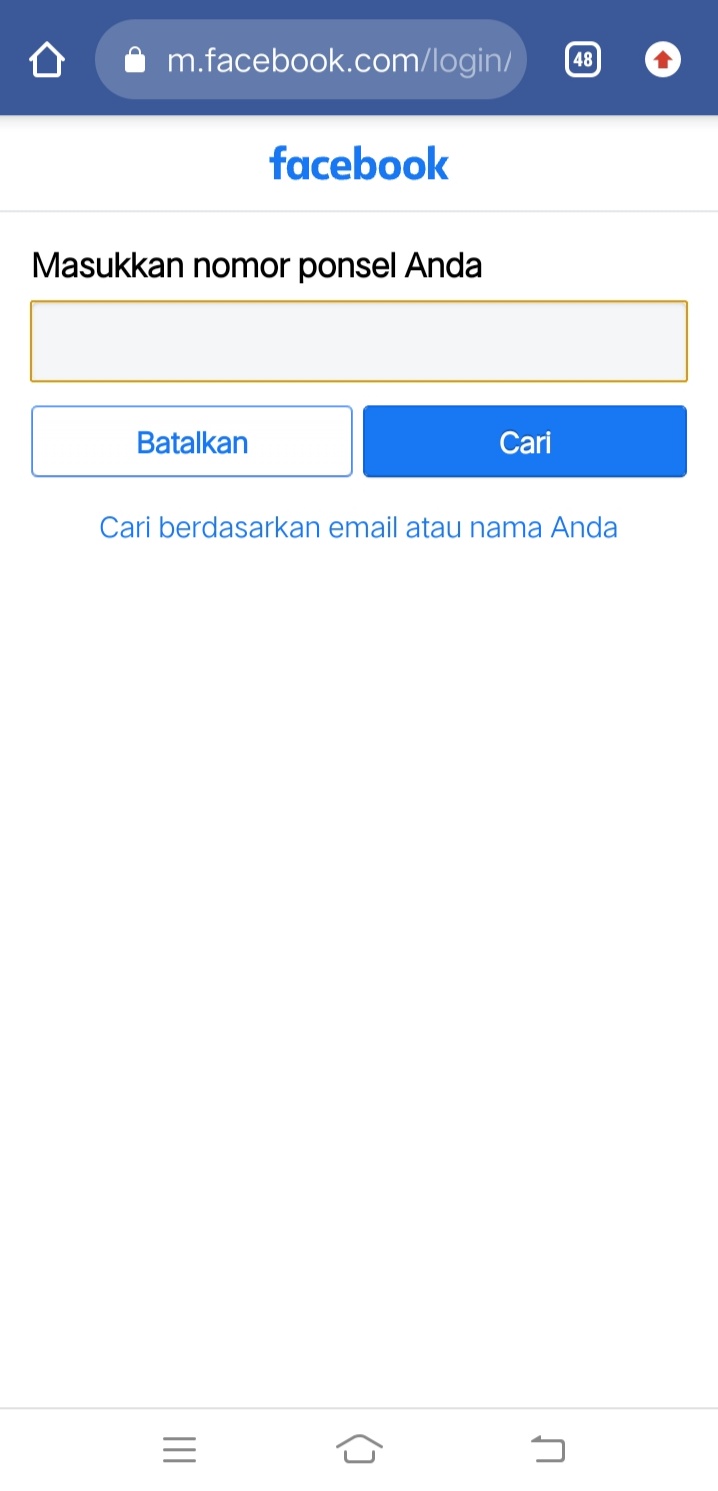
Task: Tap the browser home icon
Action: coord(47,61)
